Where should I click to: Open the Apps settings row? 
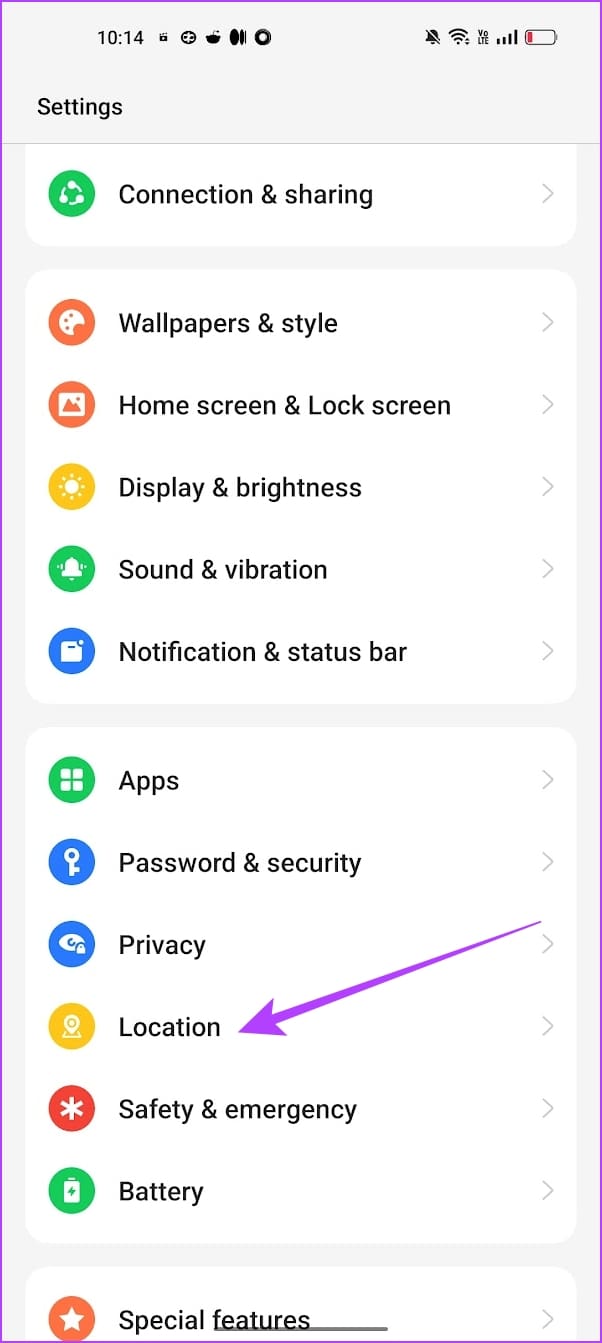pyautogui.click(x=149, y=781)
